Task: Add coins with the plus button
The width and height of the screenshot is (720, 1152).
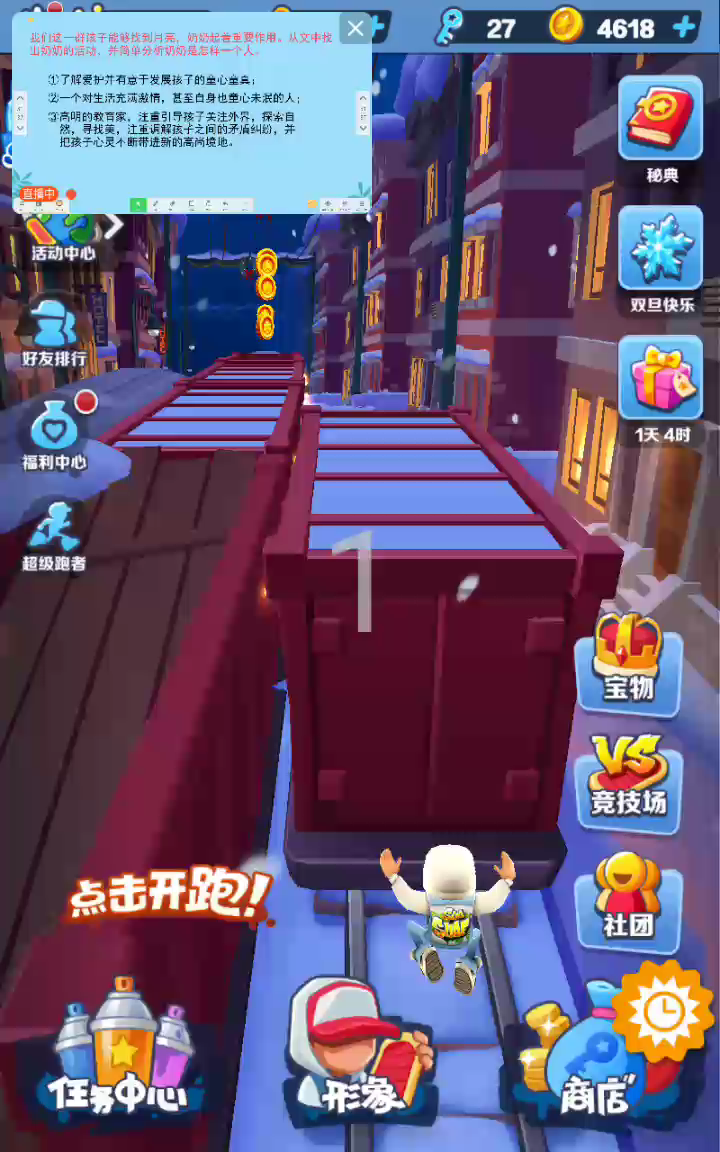Action: 685,28
